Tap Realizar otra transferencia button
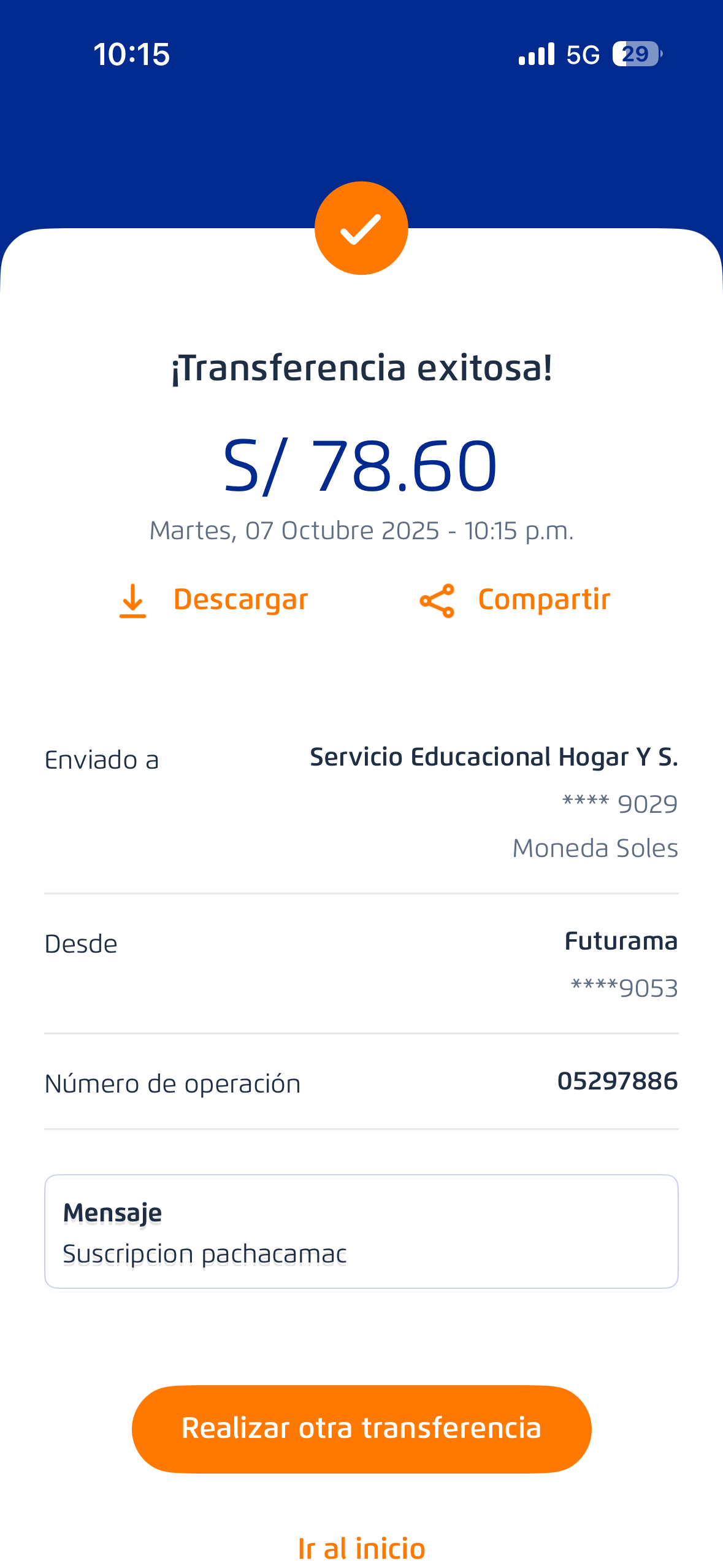 click(x=361, y=1428)
